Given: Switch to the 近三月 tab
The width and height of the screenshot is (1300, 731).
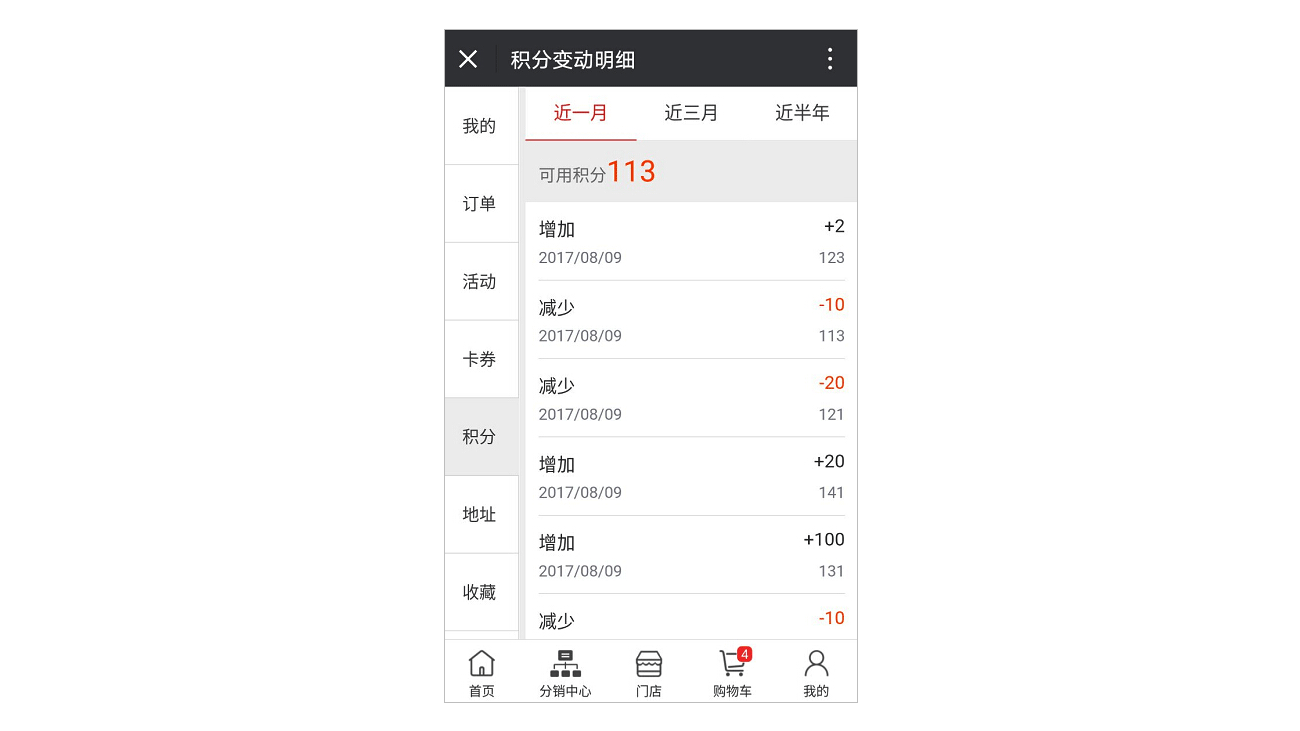Looking at the screenshot, I should 691,113.
